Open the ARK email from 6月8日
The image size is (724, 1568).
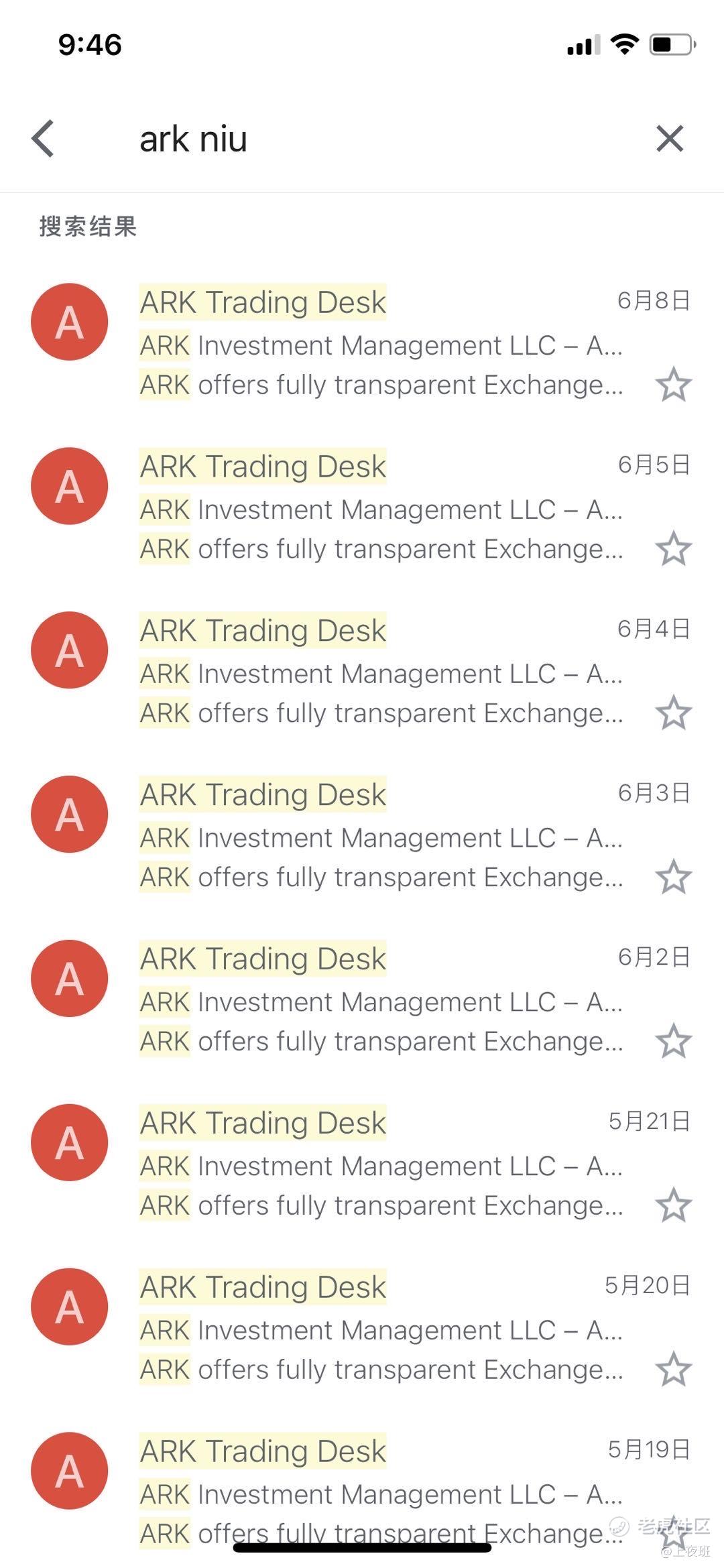(362, 343)
